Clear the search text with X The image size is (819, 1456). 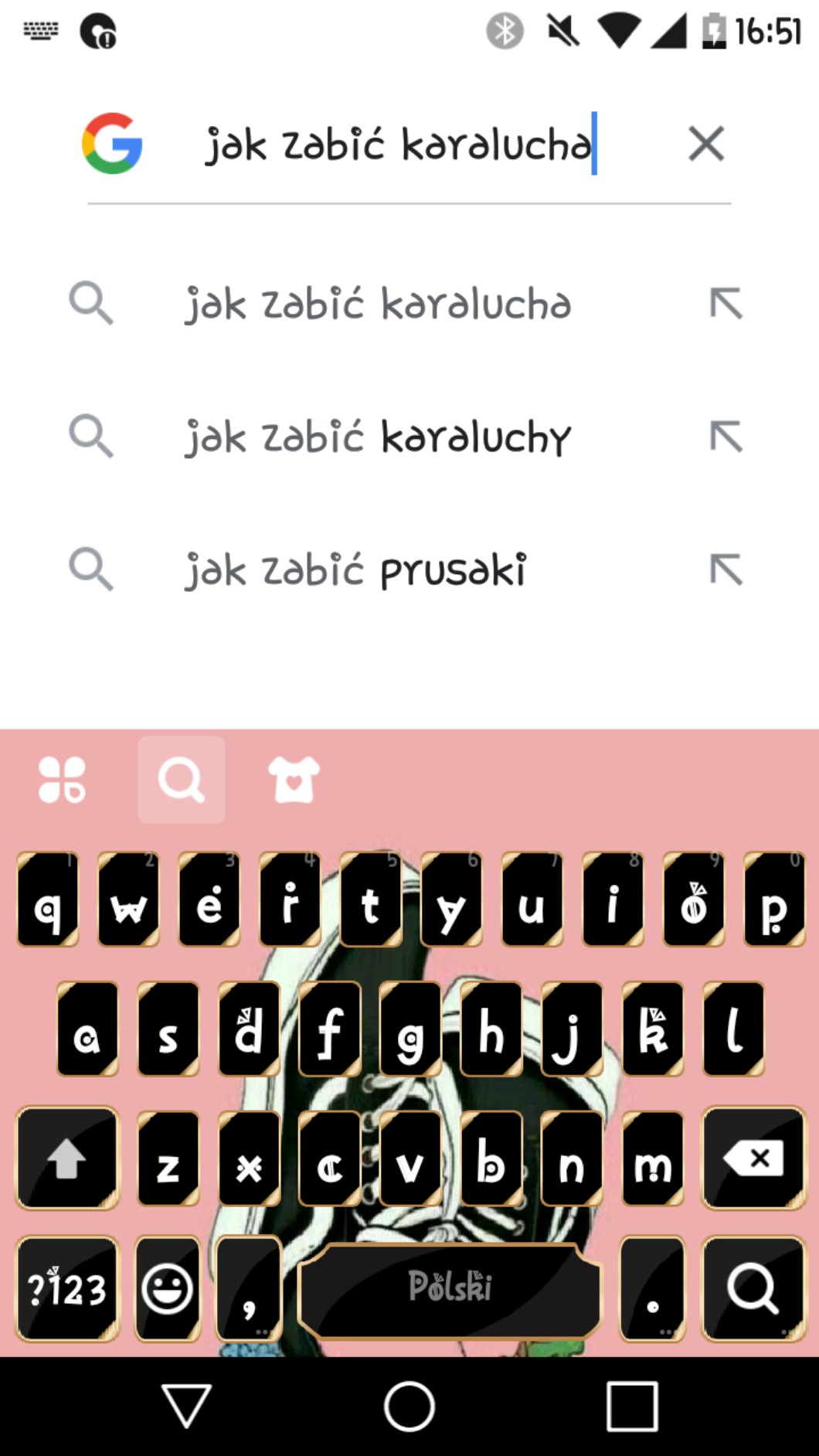pos(705,145)
